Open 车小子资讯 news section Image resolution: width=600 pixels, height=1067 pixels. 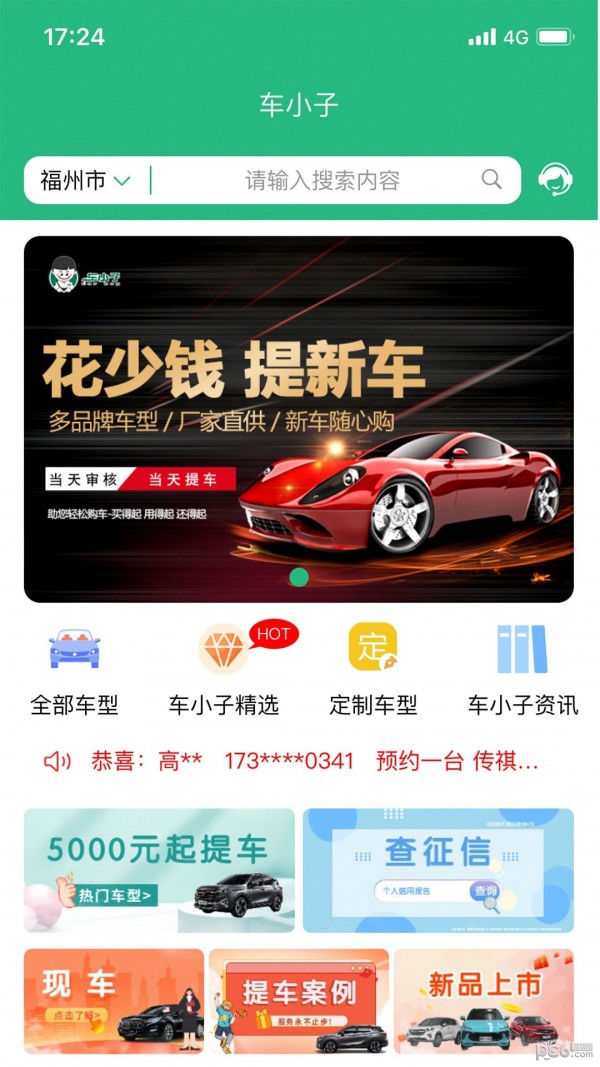(x=522, y=668)
